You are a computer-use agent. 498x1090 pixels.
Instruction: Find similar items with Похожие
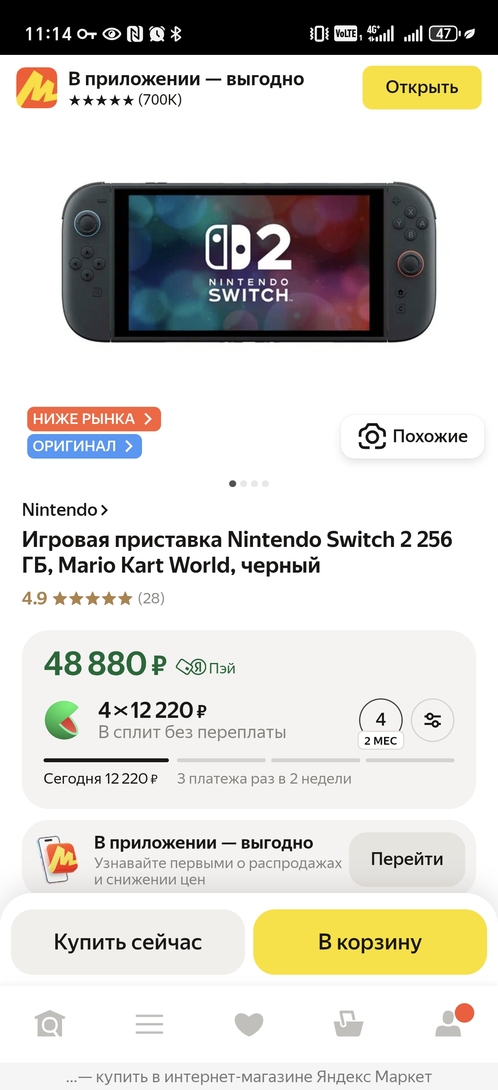[x=412, y=437]
